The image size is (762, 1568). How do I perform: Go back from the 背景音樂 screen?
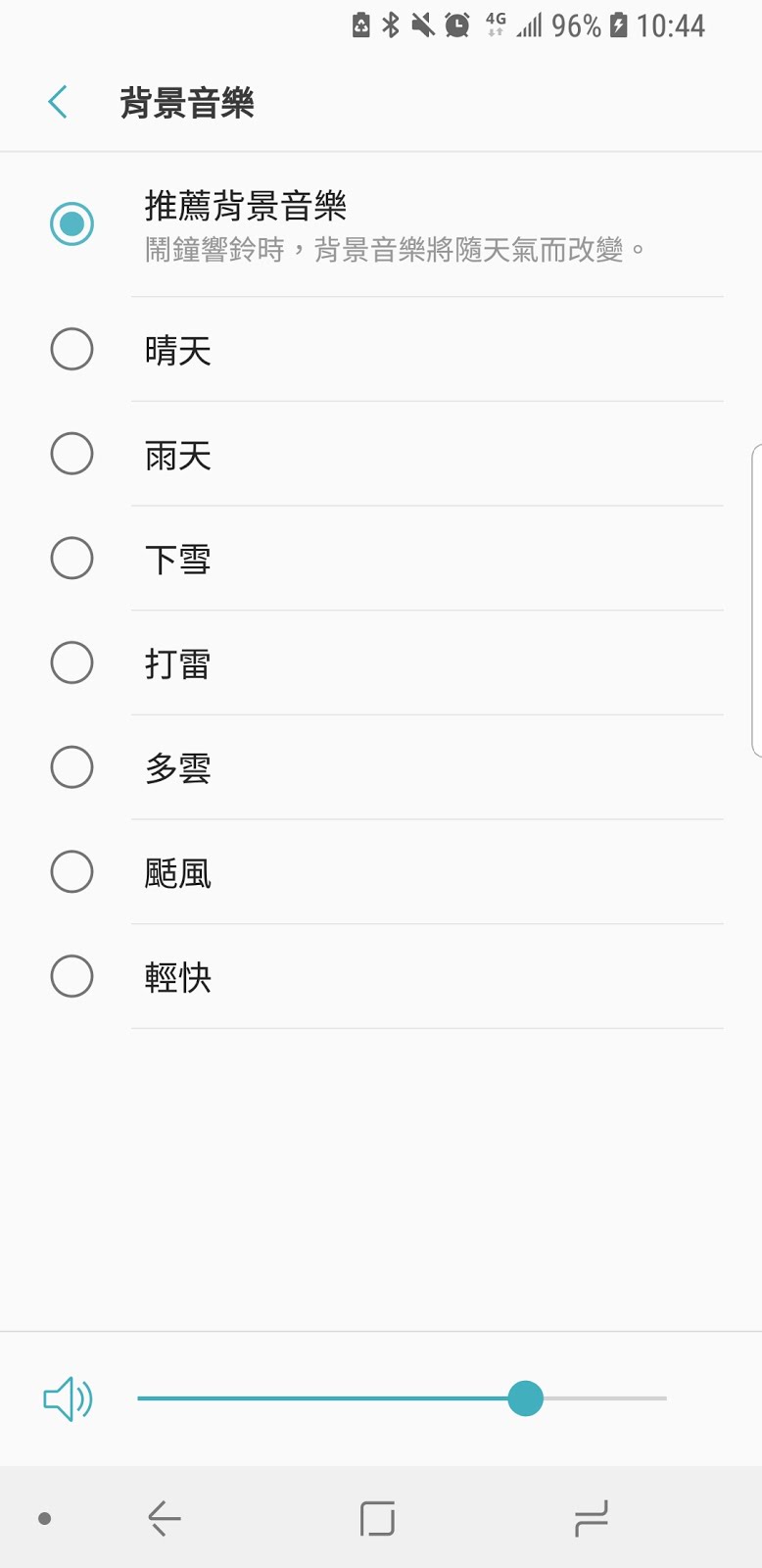pos(58,102)
